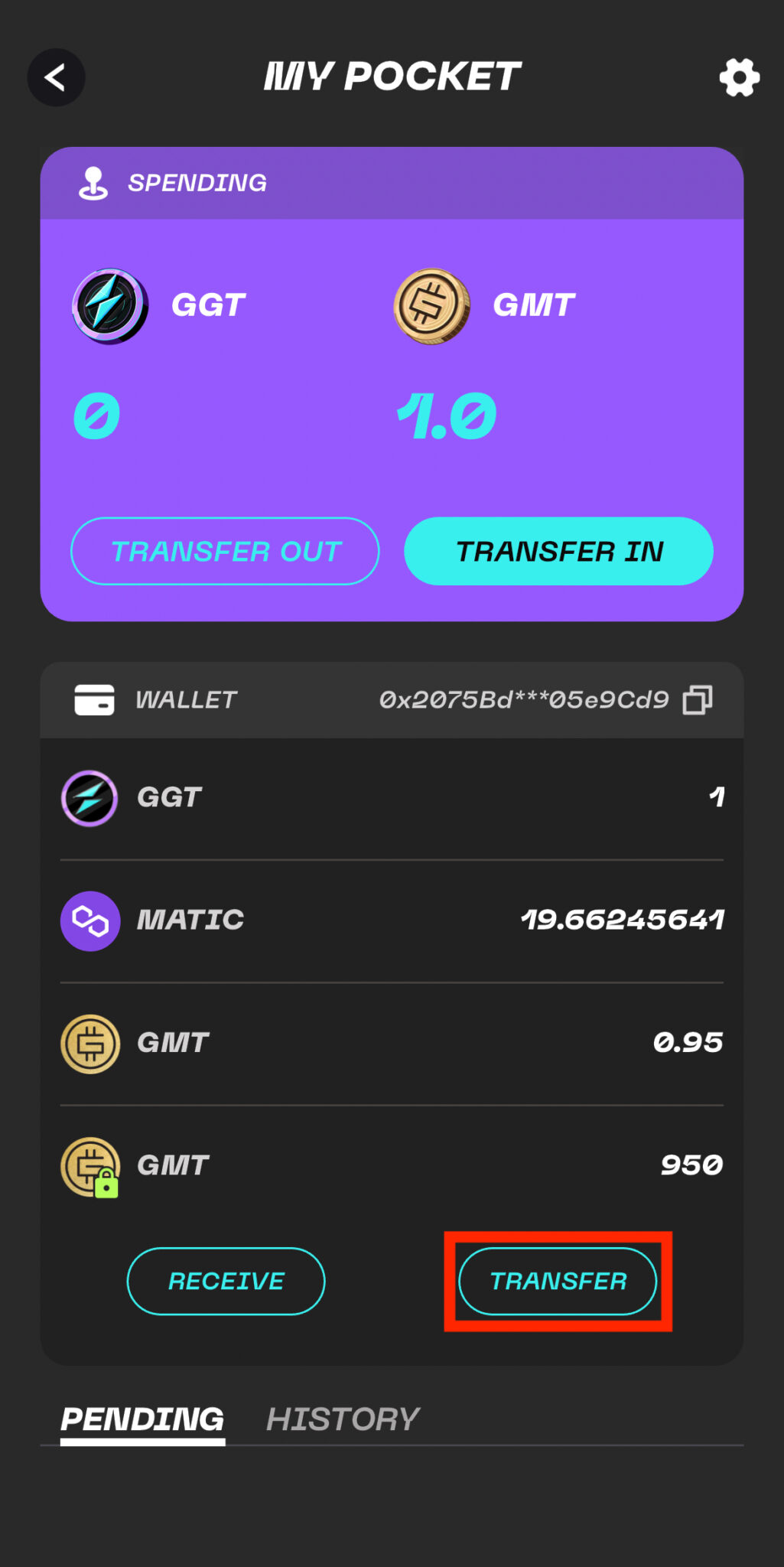Tap the MATIC balance 19.66245641
This screenshot has height=1567, width=784.
click(622, 920)
